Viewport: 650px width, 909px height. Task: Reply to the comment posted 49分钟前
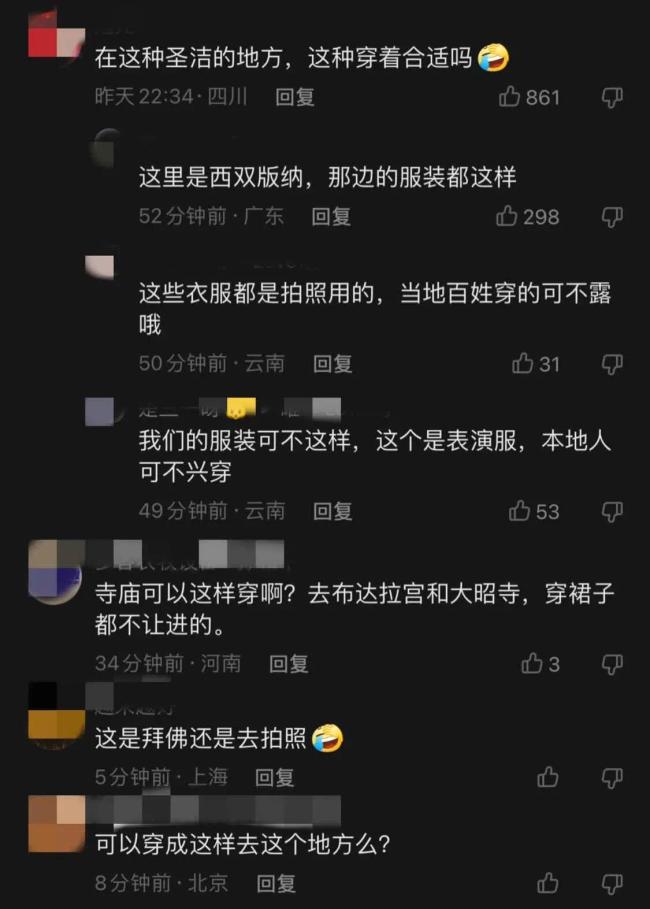[333, 511]
